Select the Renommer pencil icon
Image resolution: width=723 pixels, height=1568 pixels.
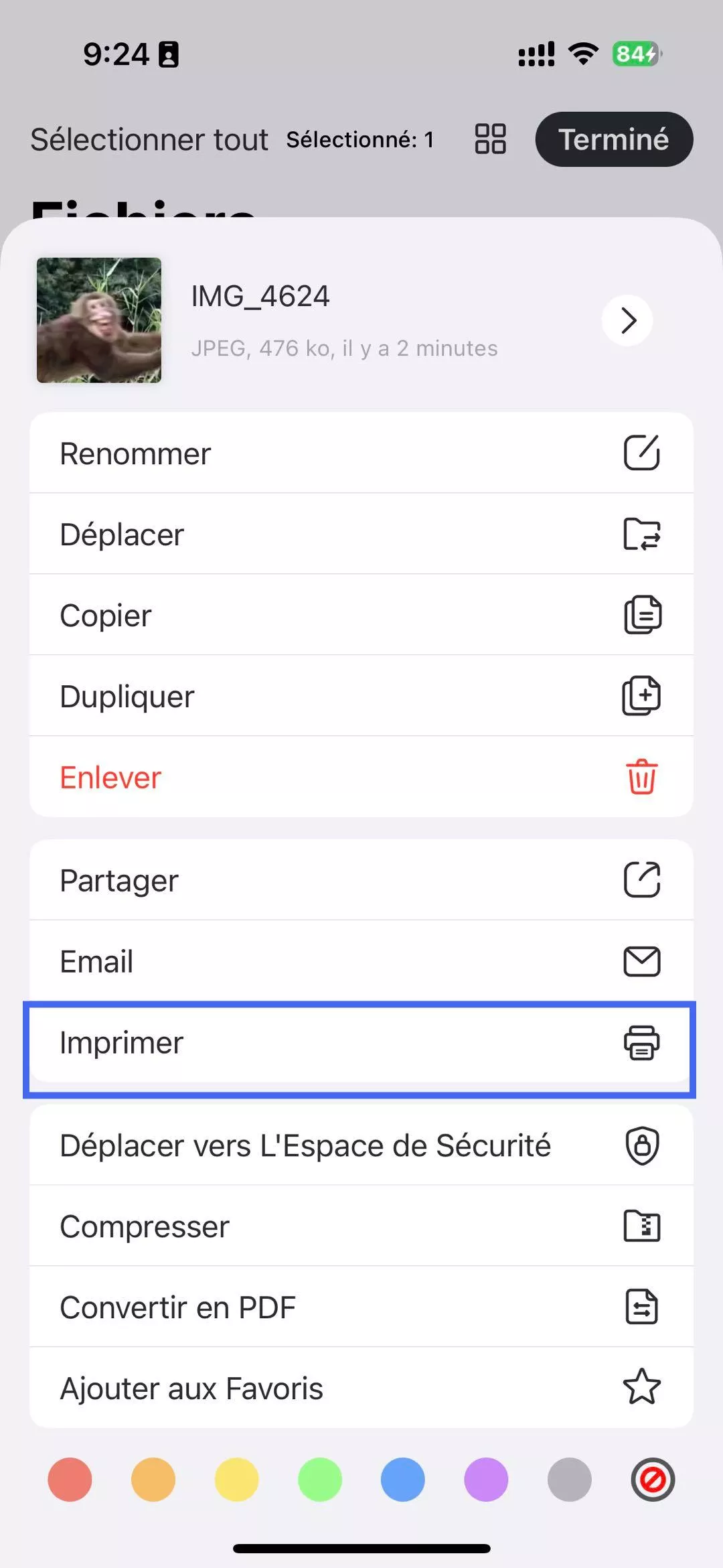pos(641,453)
